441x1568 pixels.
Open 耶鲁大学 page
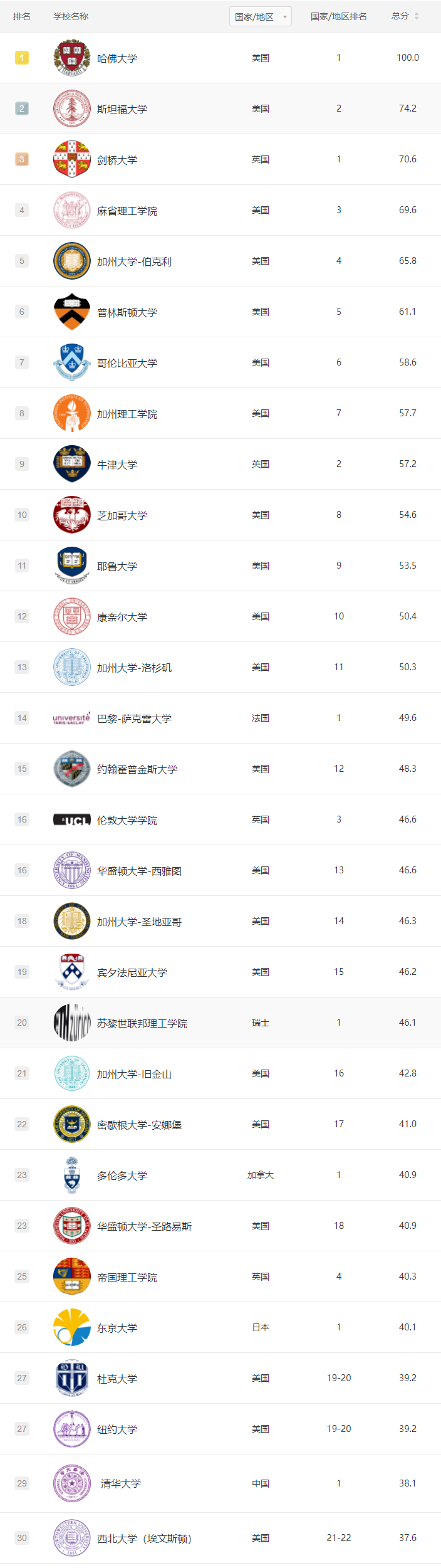(117, 566)
